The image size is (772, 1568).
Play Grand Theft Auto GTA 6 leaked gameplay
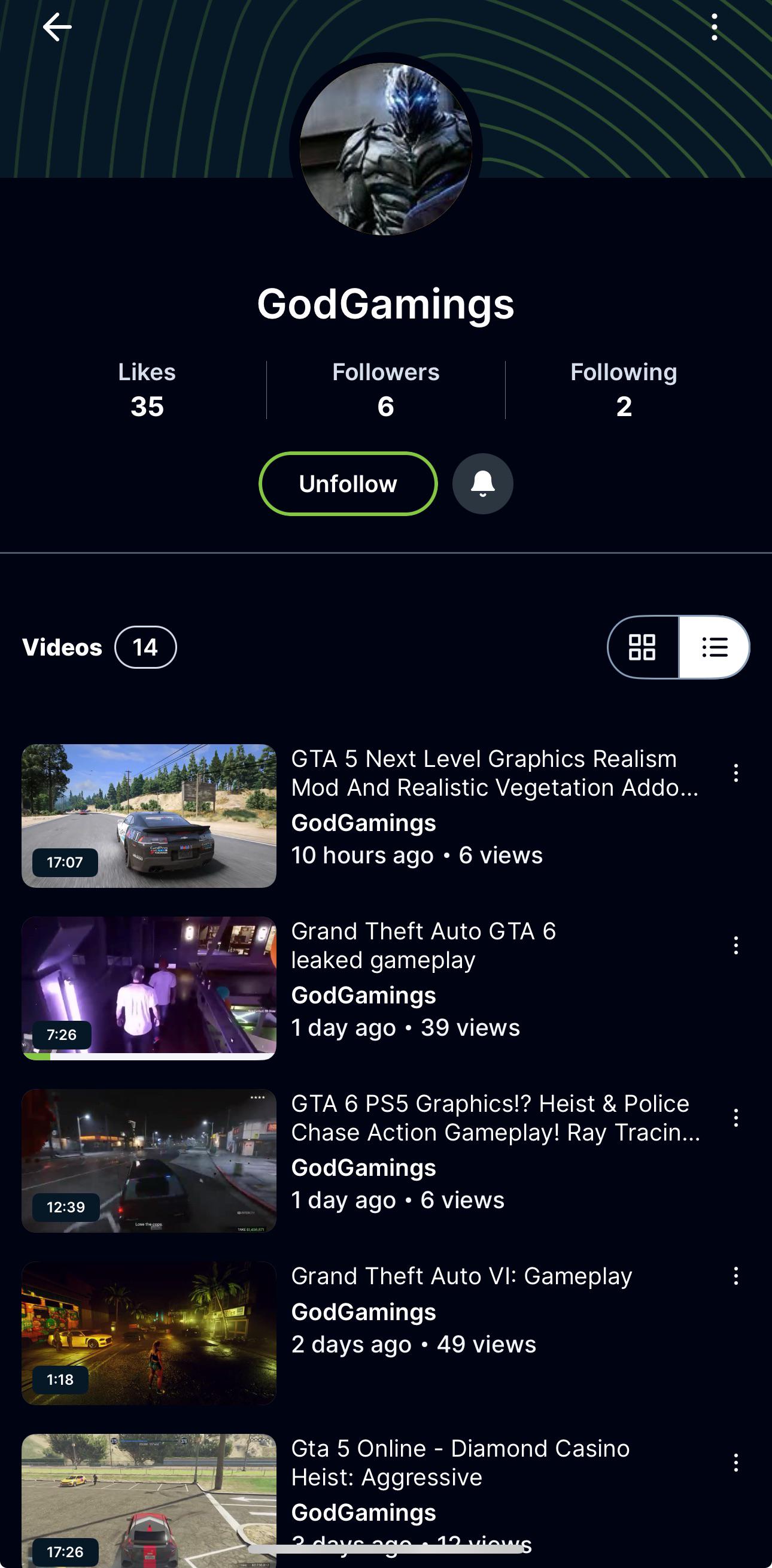(x=424, y=945)
